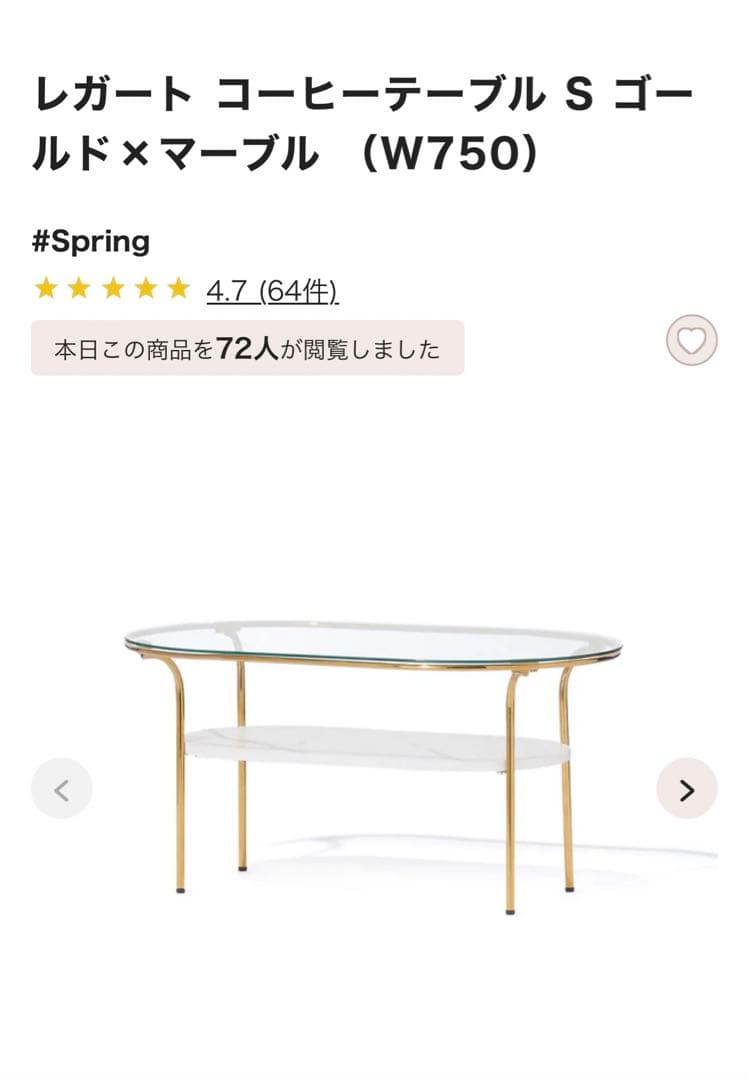This screenshot has height=1080, width=749.
Task: Open the 4.7 (64件) reviews link
Action: coord(271,291)
